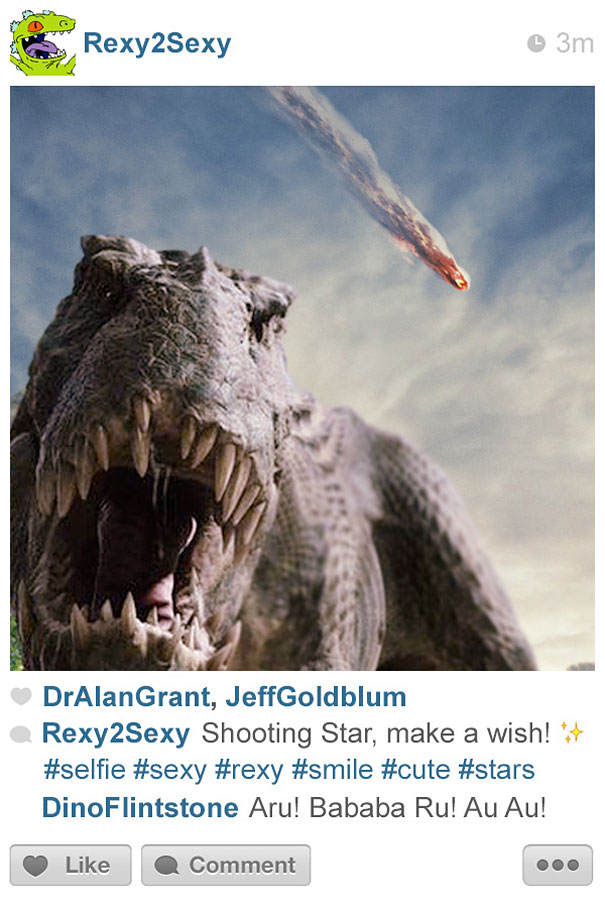The height and width of the screenshot is (909, 605).
Task: Like this post
Action: pos(70,865)
